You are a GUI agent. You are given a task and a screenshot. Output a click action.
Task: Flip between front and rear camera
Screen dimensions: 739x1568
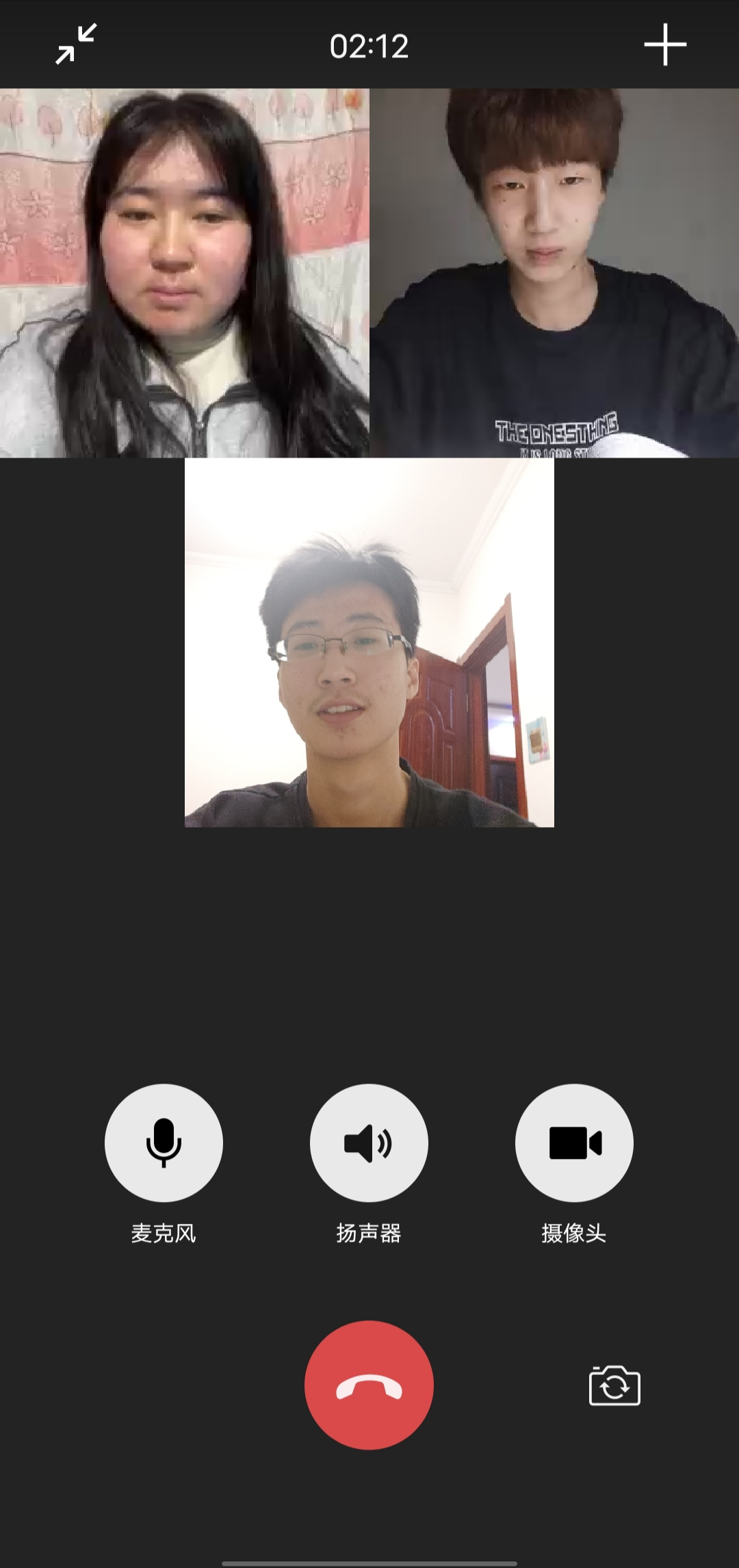[x=614, y=1386]
